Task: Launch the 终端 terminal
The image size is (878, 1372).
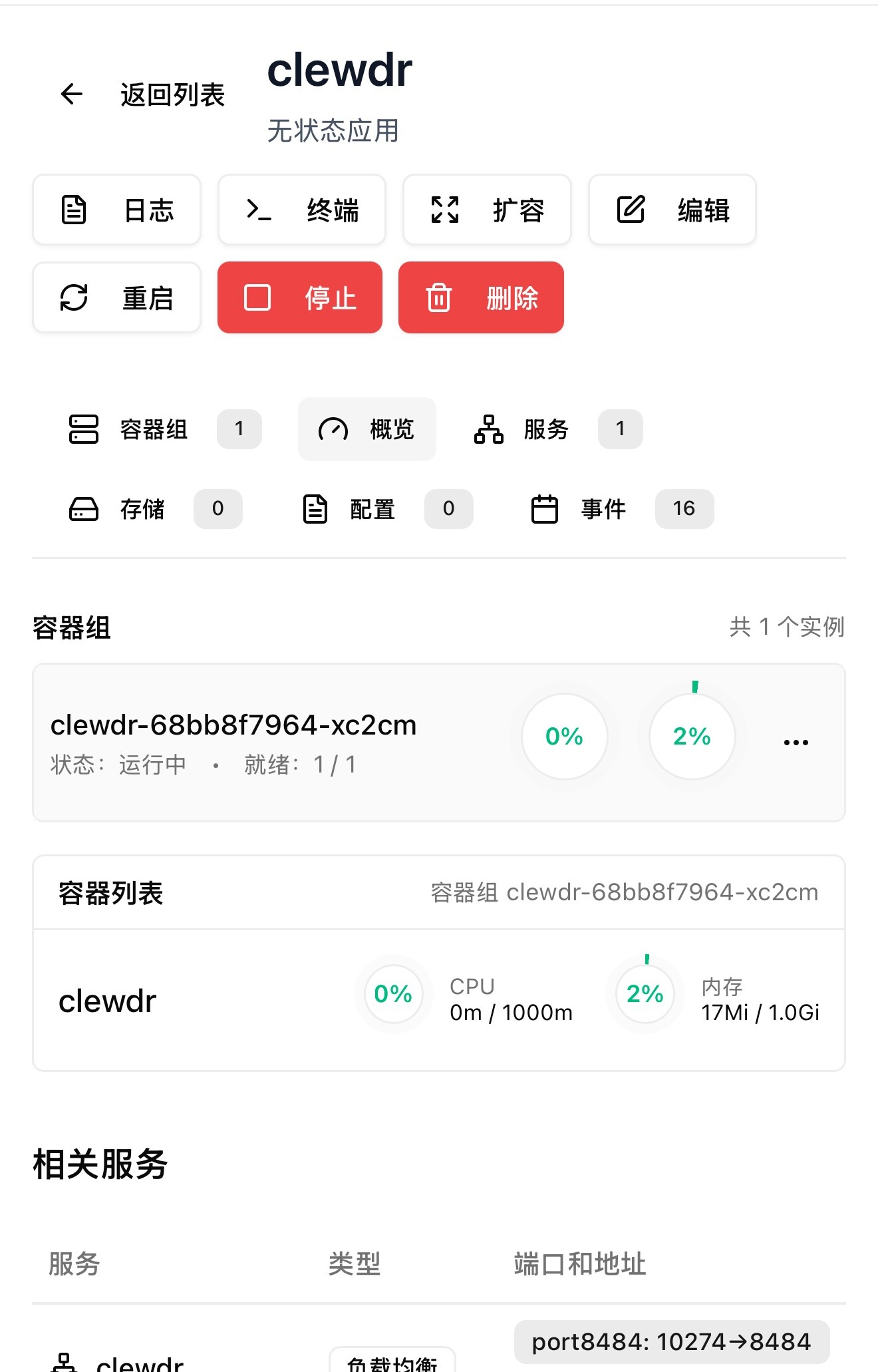Action: point(302,210)
